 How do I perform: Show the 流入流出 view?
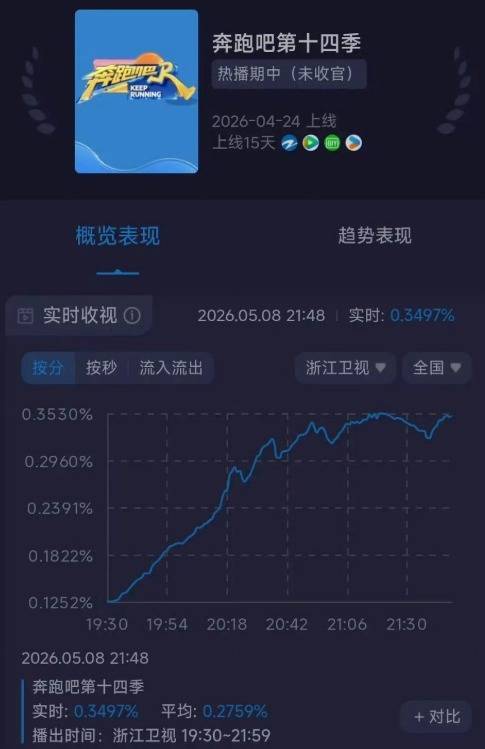(x=171, y=368)
